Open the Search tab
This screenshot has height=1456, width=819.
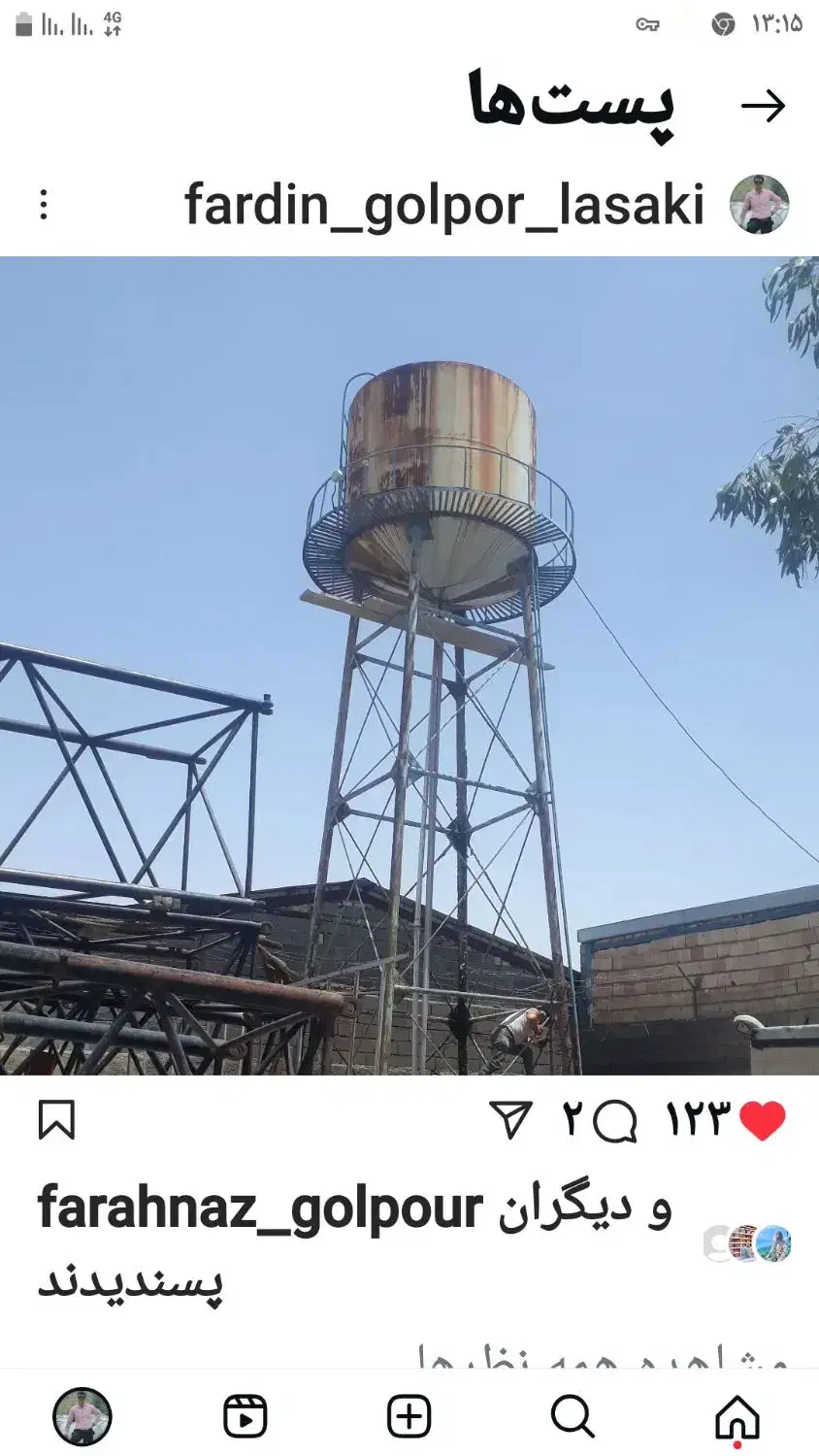[x=573, y=1417]
